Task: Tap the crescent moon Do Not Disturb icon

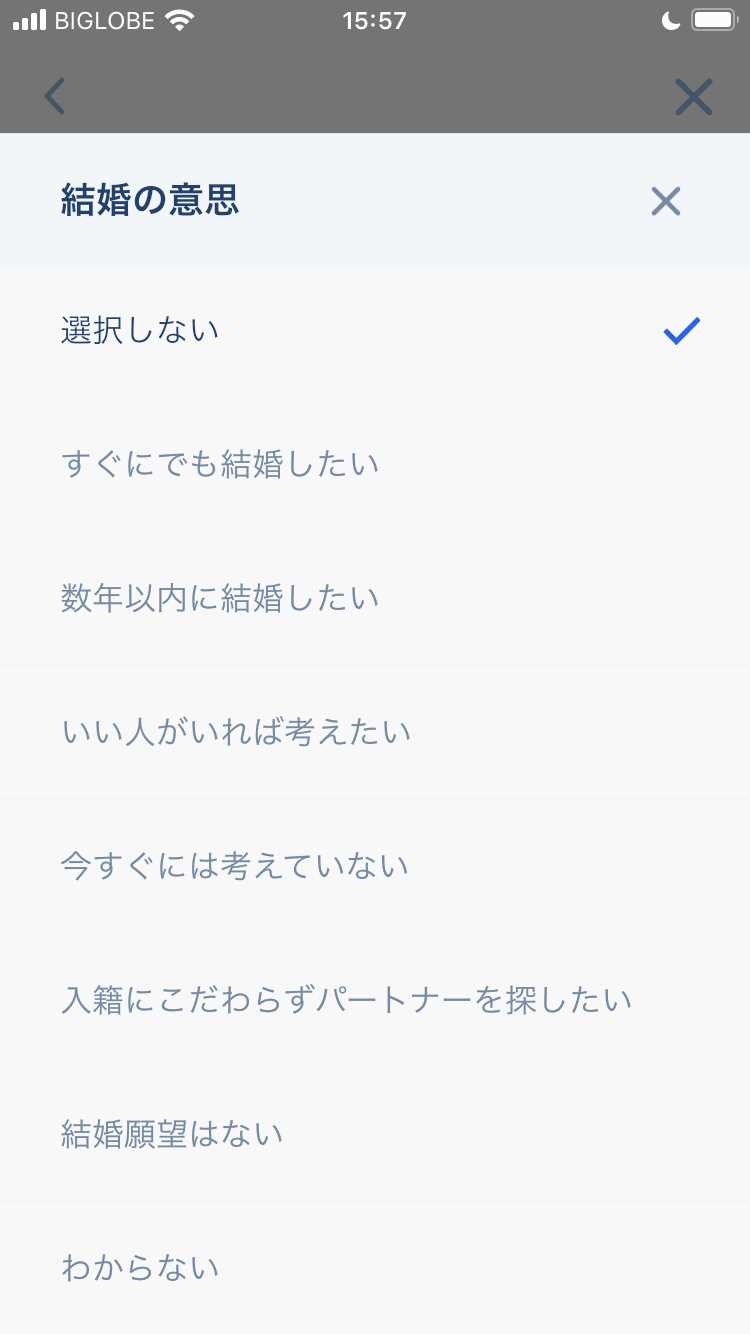Action: tap(669, 18)
